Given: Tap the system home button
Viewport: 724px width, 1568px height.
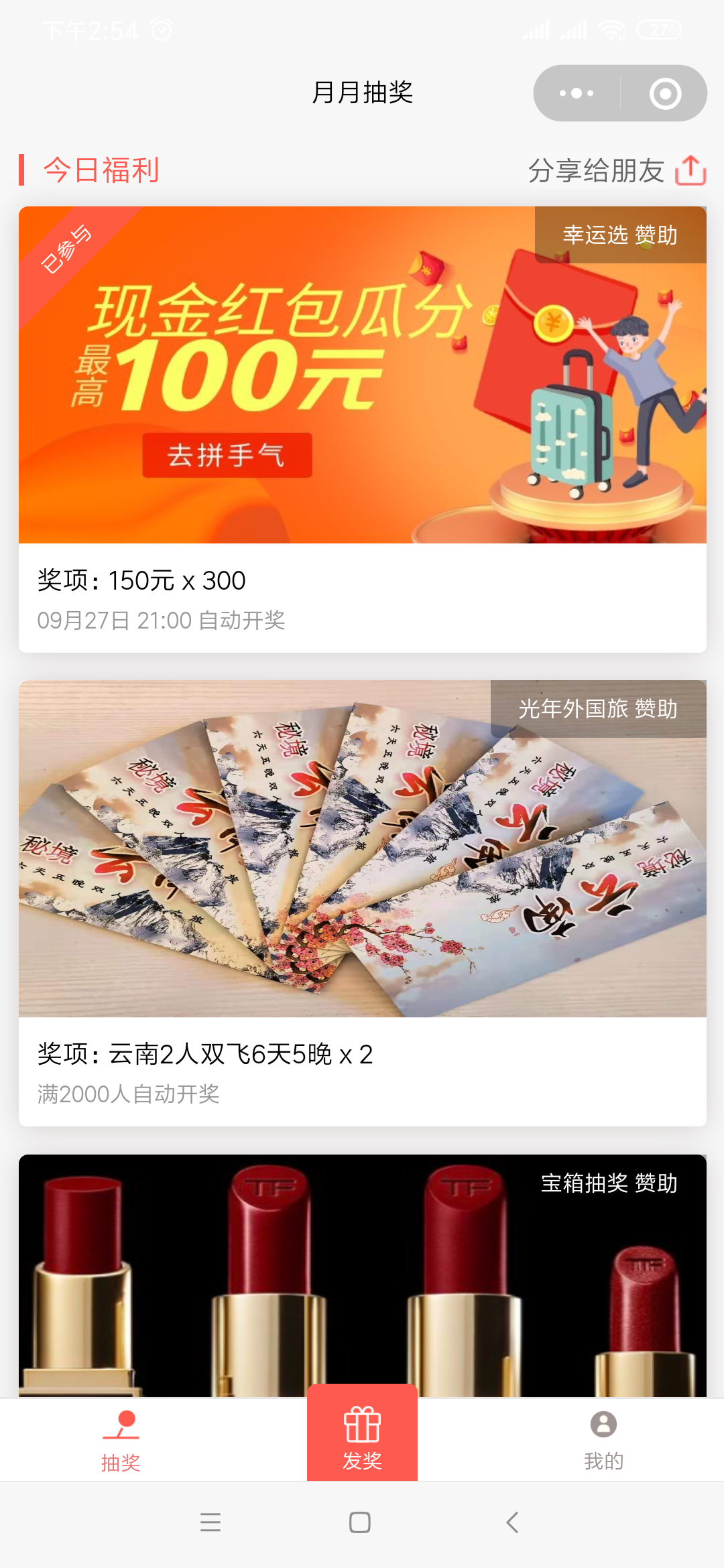Looking at the screenshot, I should click(x=360, y=1522).
